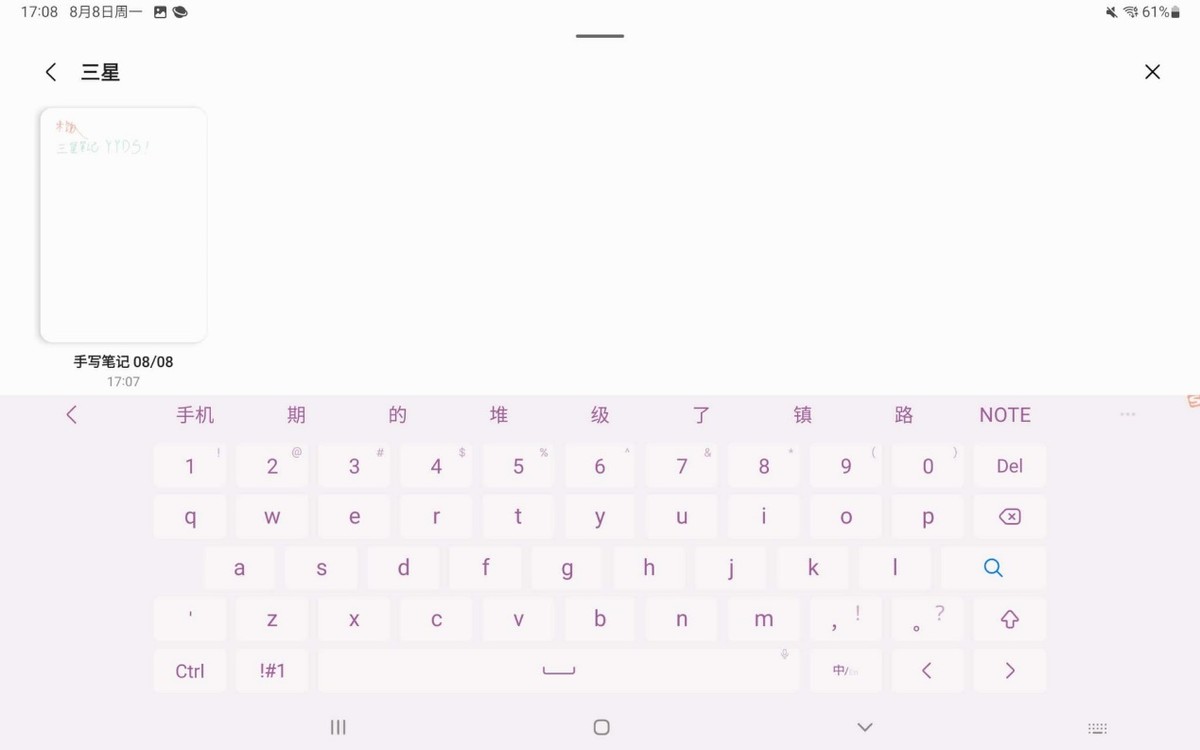Go to the home screen

[x=601, y=727]
